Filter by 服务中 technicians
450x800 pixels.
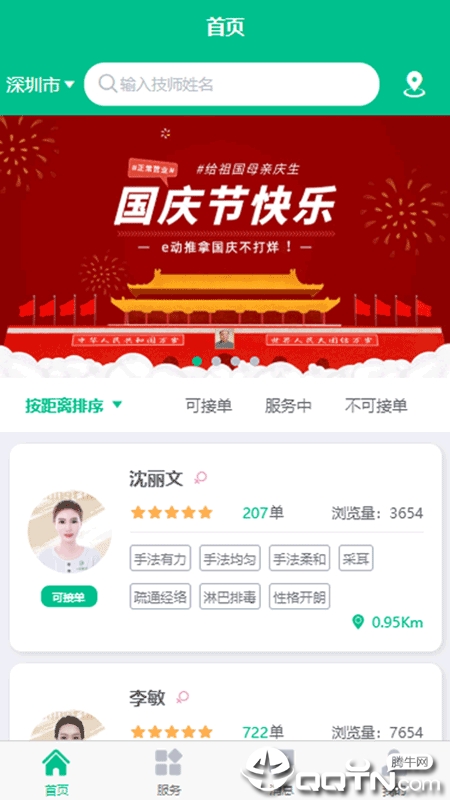(288, 406)
